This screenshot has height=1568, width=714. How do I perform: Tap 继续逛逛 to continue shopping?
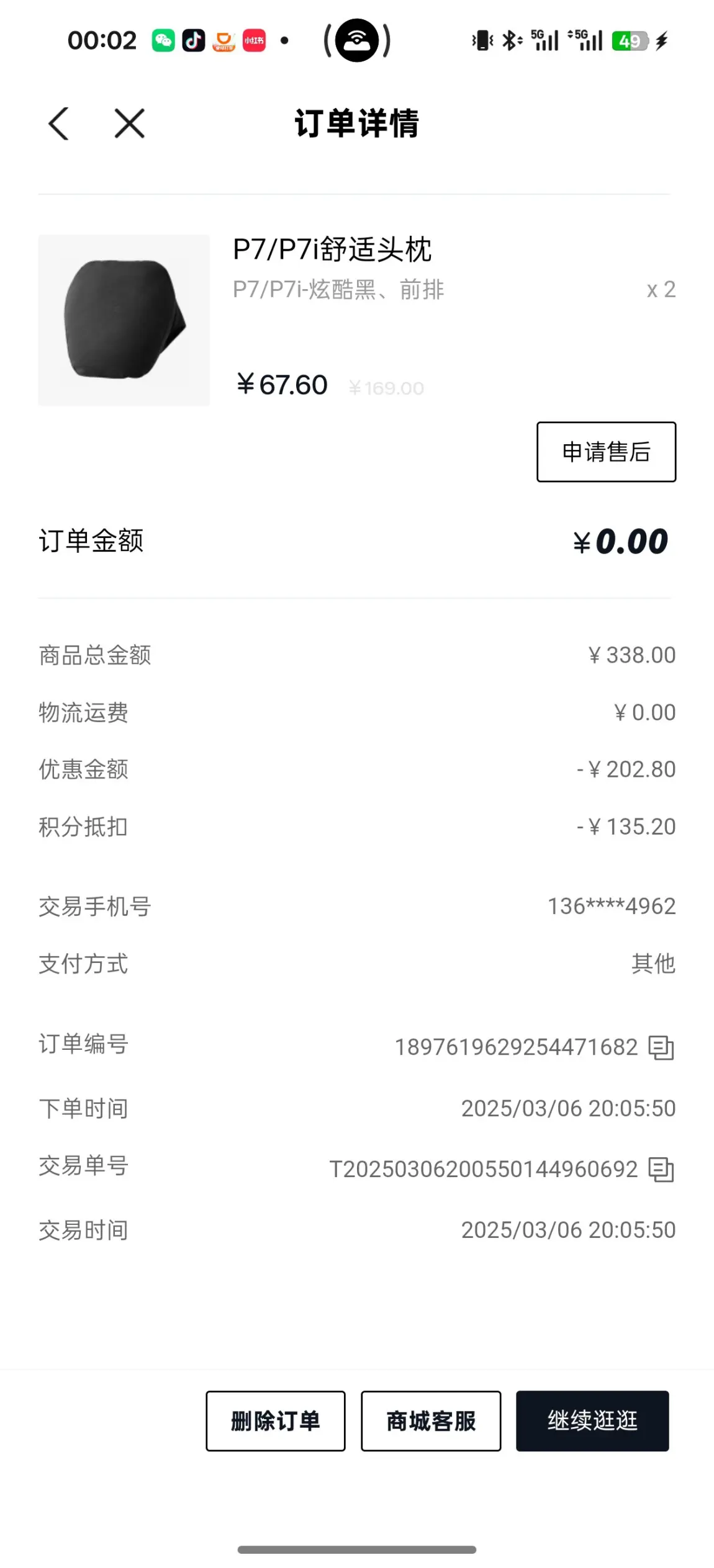[592, 1421]
